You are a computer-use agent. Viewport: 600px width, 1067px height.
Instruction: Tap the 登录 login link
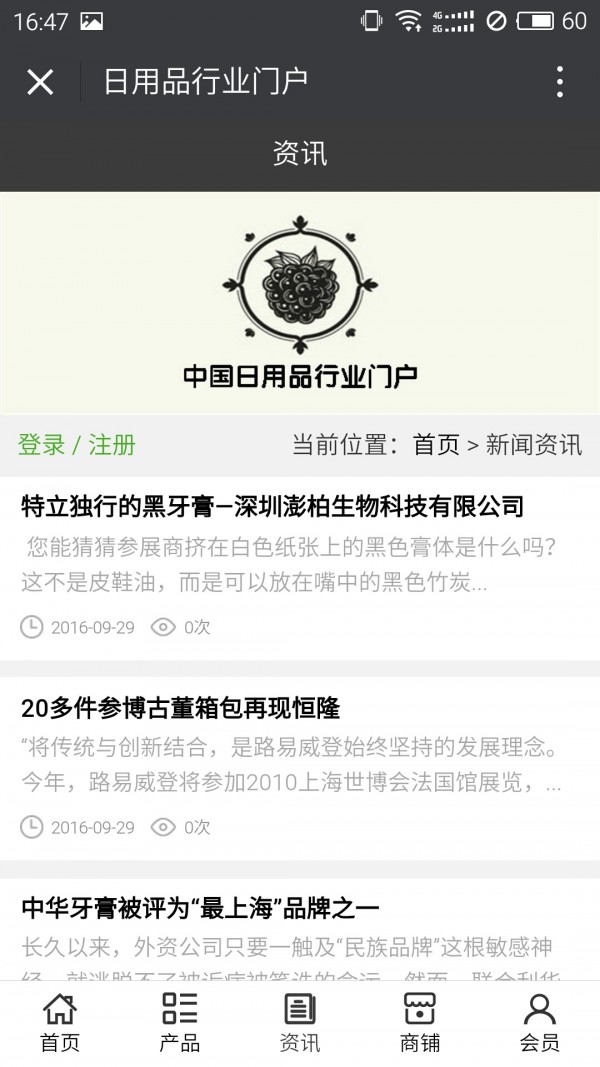(41, 444)
